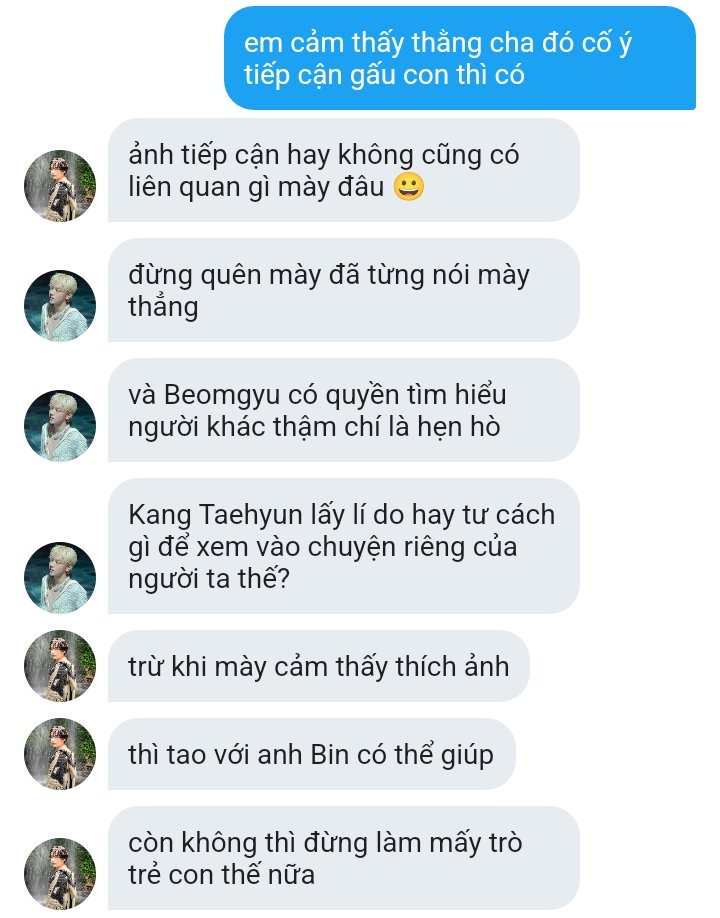Open sender's avatar beside "ảnh tiếp cận hay không" message

click(x=60, y=186)
